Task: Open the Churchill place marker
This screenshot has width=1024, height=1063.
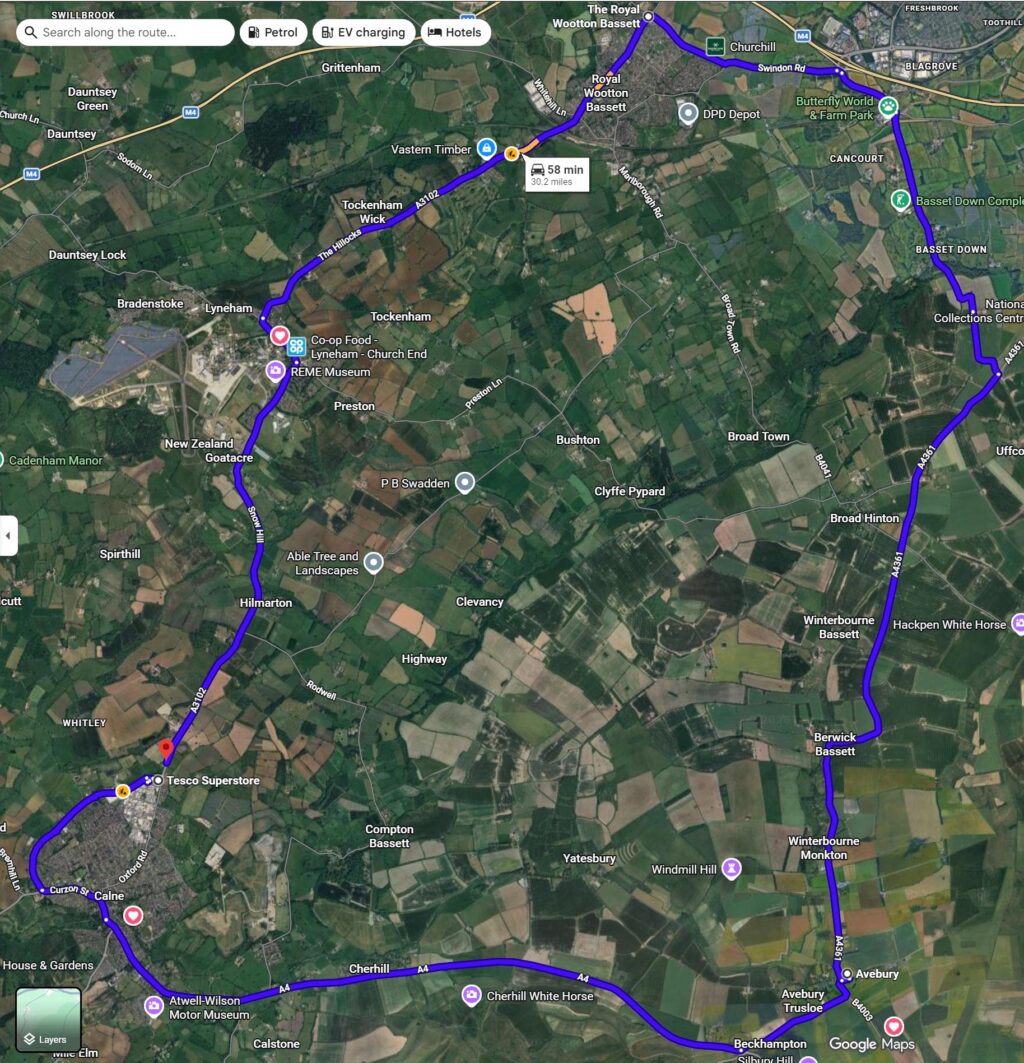Action: [x=715, y=46]
